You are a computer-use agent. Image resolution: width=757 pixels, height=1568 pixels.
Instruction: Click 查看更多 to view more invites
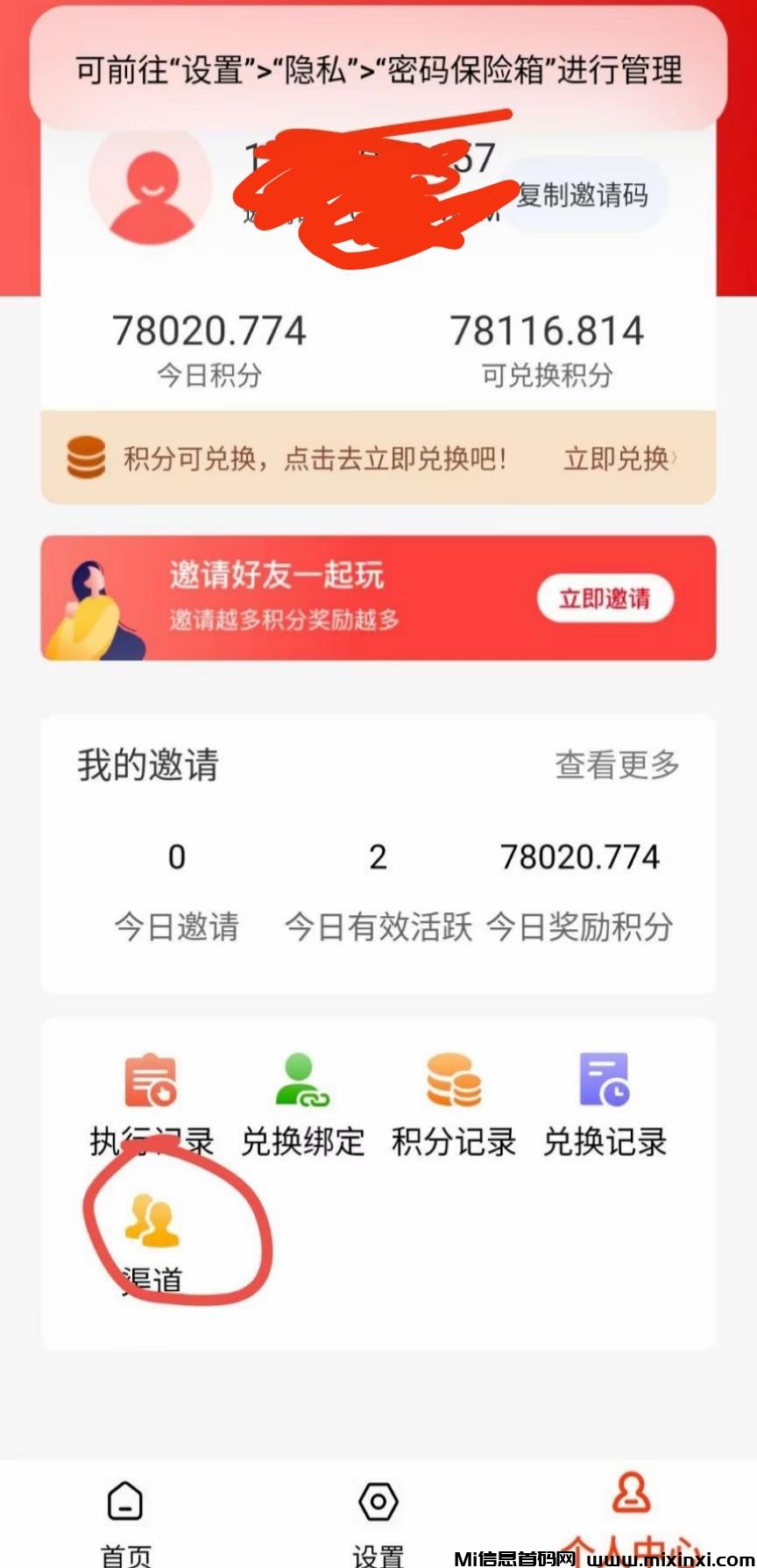click(616, 764)
